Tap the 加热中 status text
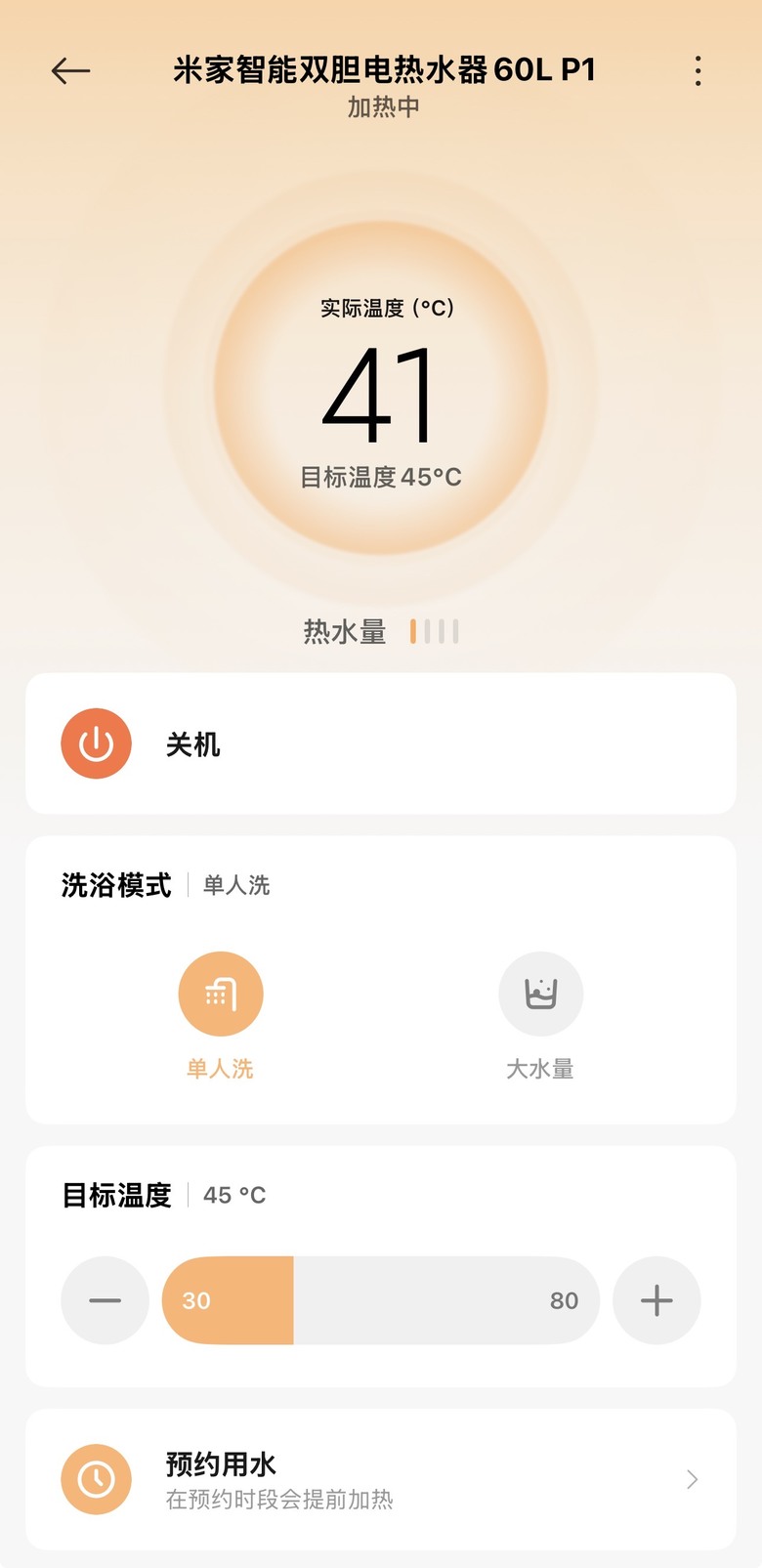The width and height of the screenshot is (762, 1568). click(x=381, y=106)
